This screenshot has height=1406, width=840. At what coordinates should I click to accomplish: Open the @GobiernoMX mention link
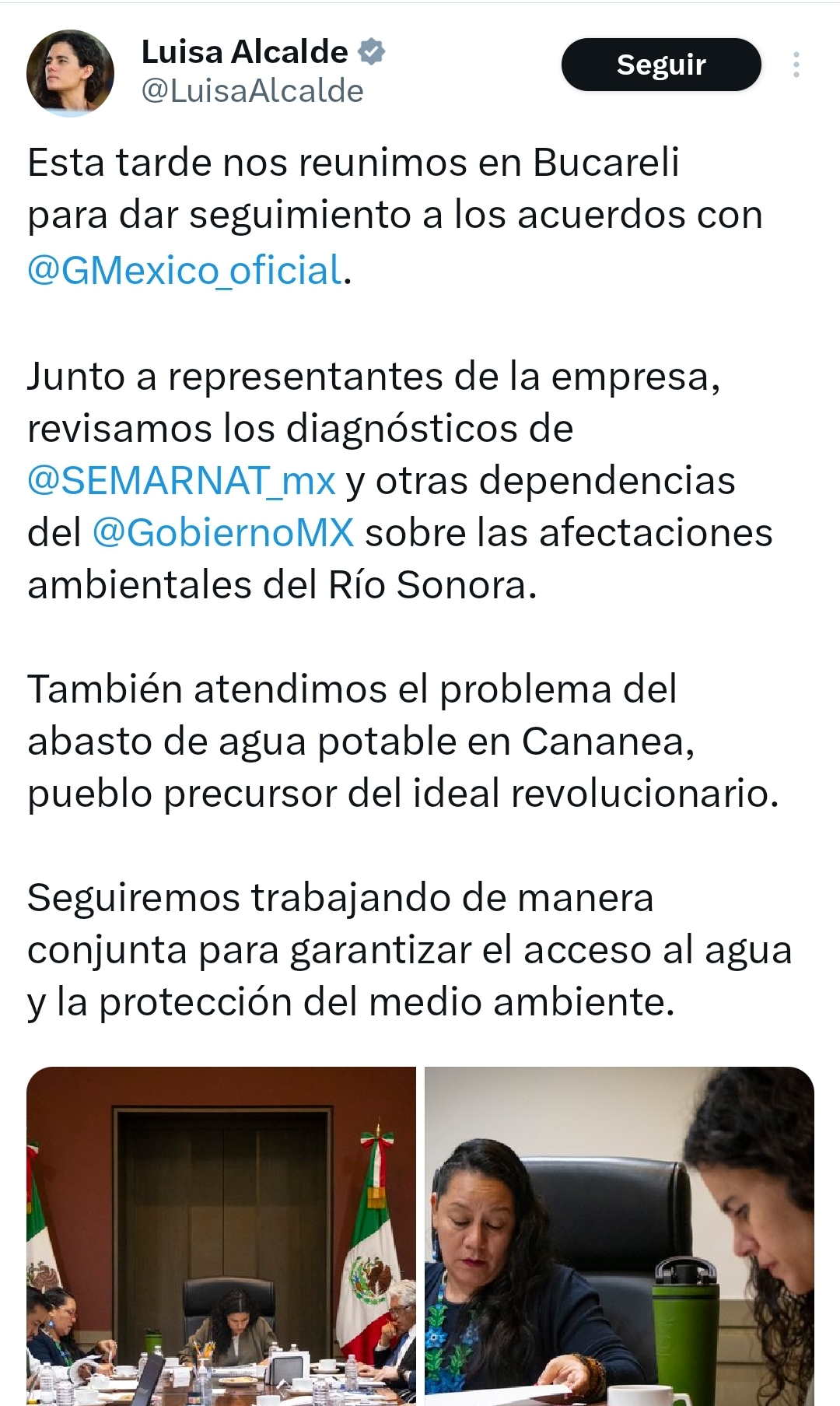pos(223,533)
